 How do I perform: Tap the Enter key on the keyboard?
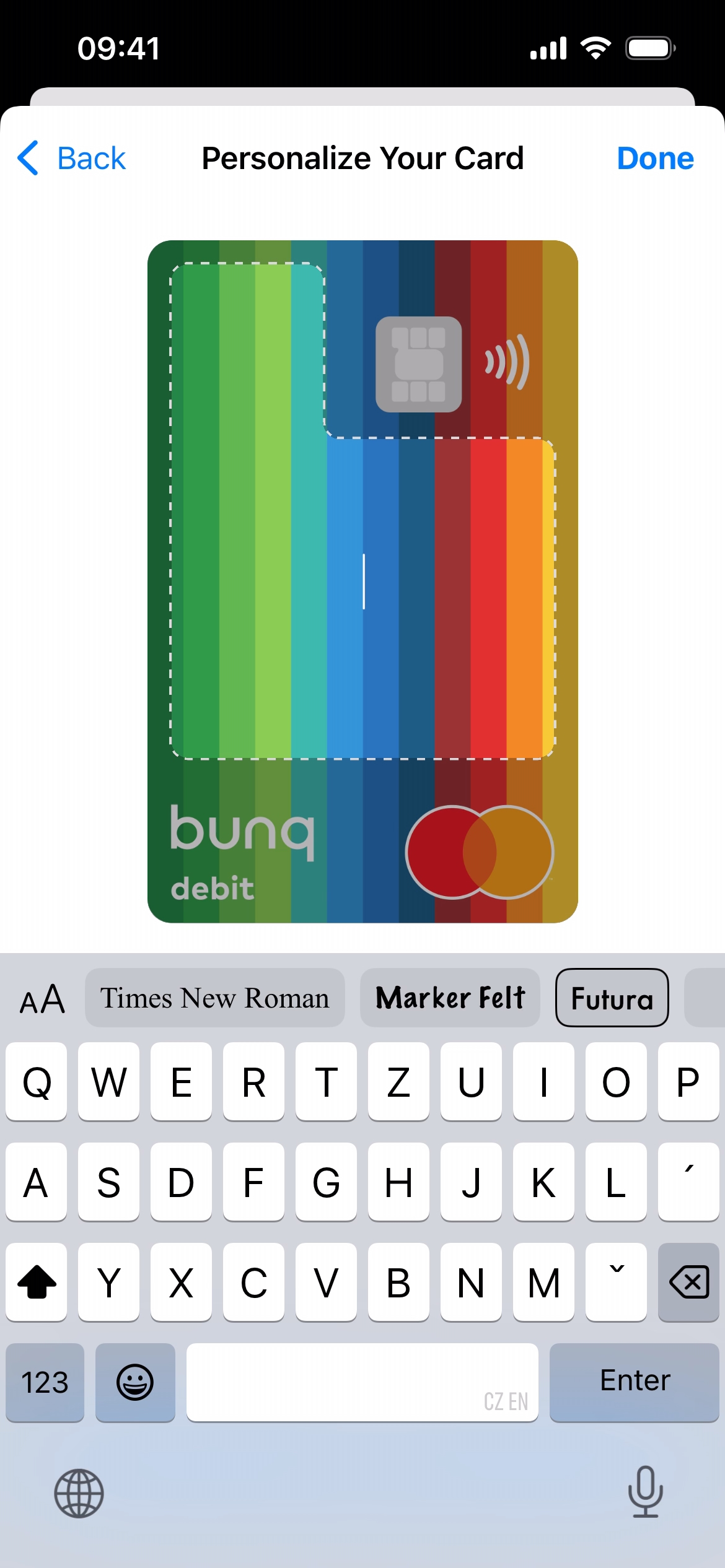pos(634,1381)
